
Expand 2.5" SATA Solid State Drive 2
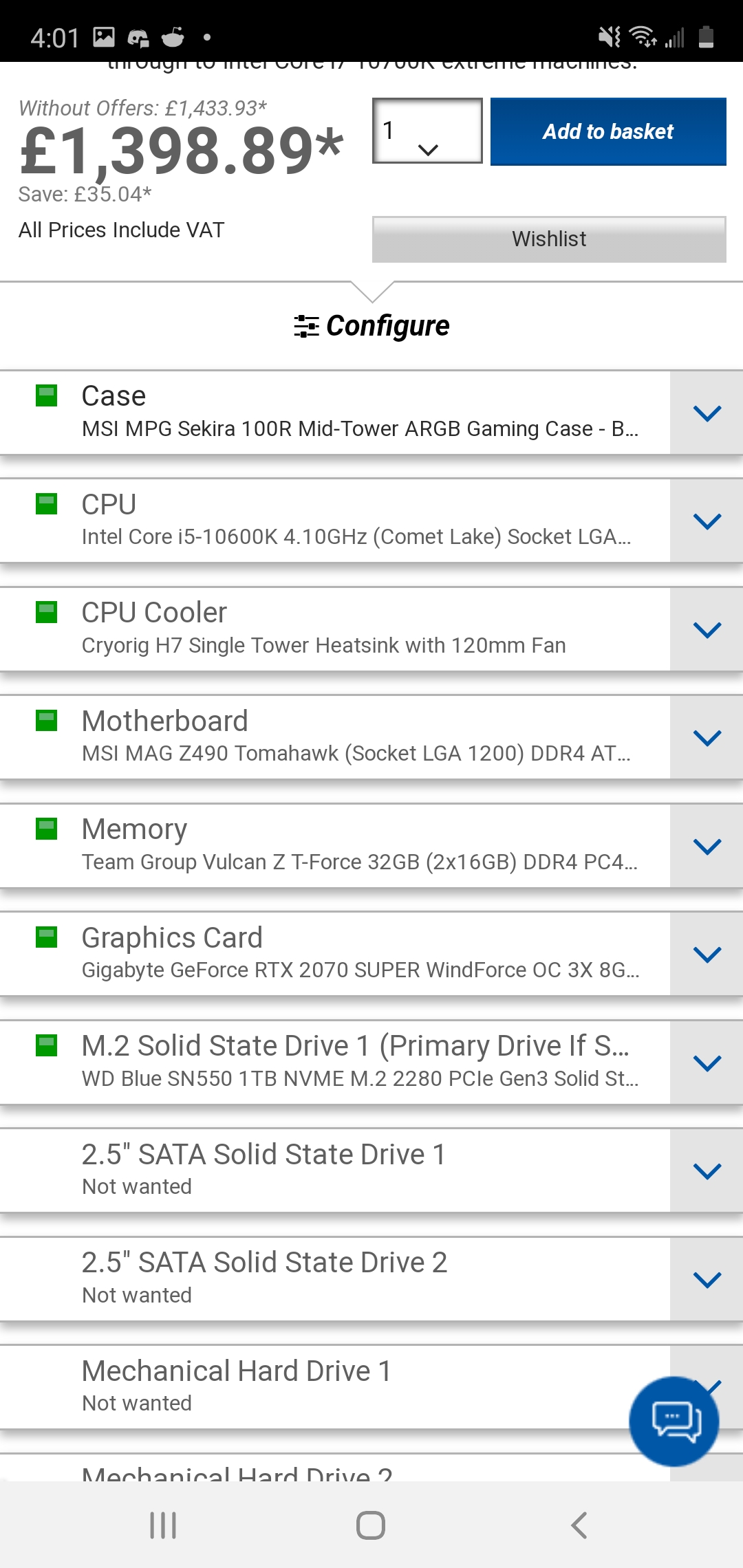click(x=707, y=1279)
